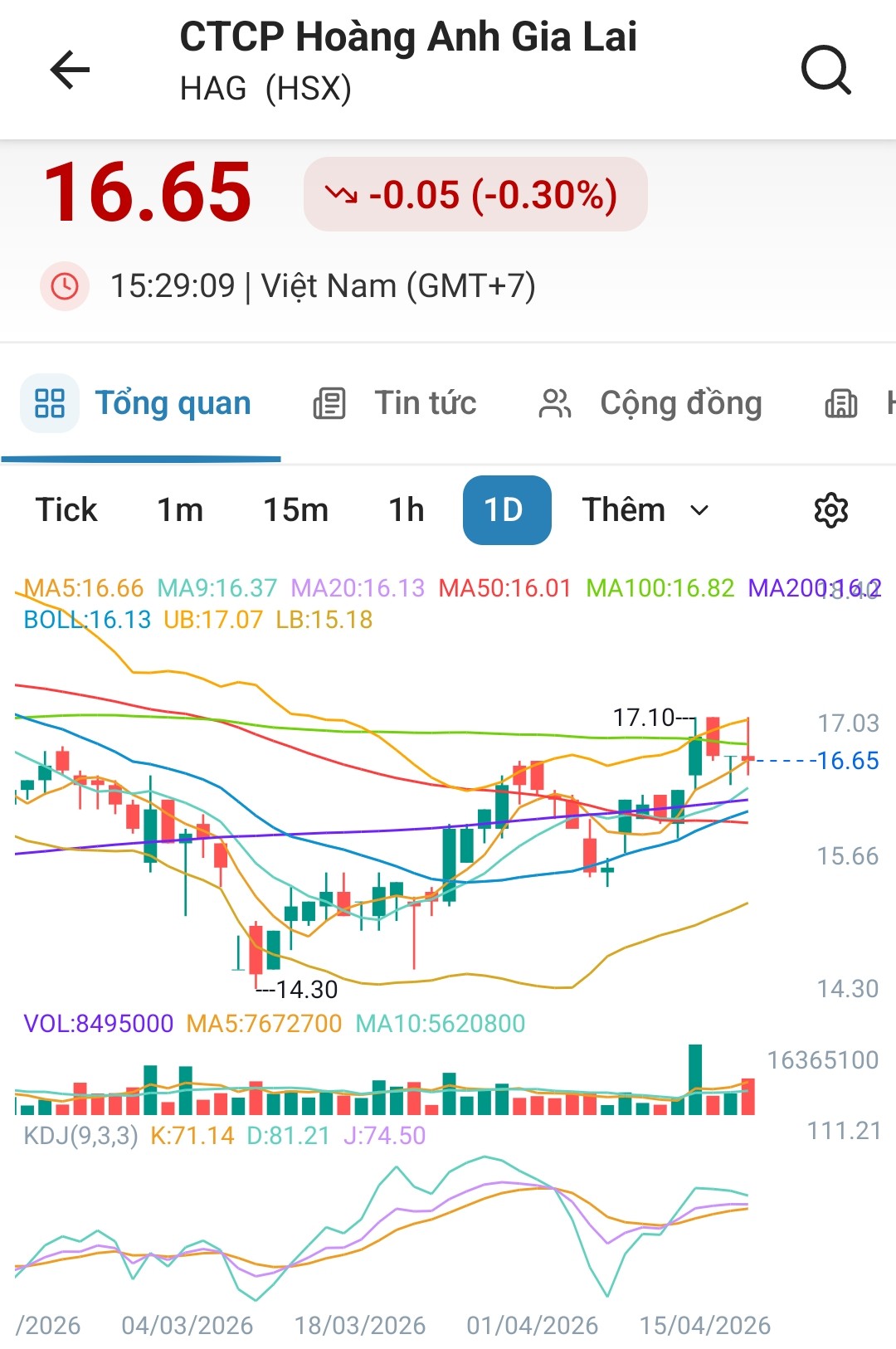896x1349 pixels.
Task: Open chart settings gear icon
Action: coord(830,510)
